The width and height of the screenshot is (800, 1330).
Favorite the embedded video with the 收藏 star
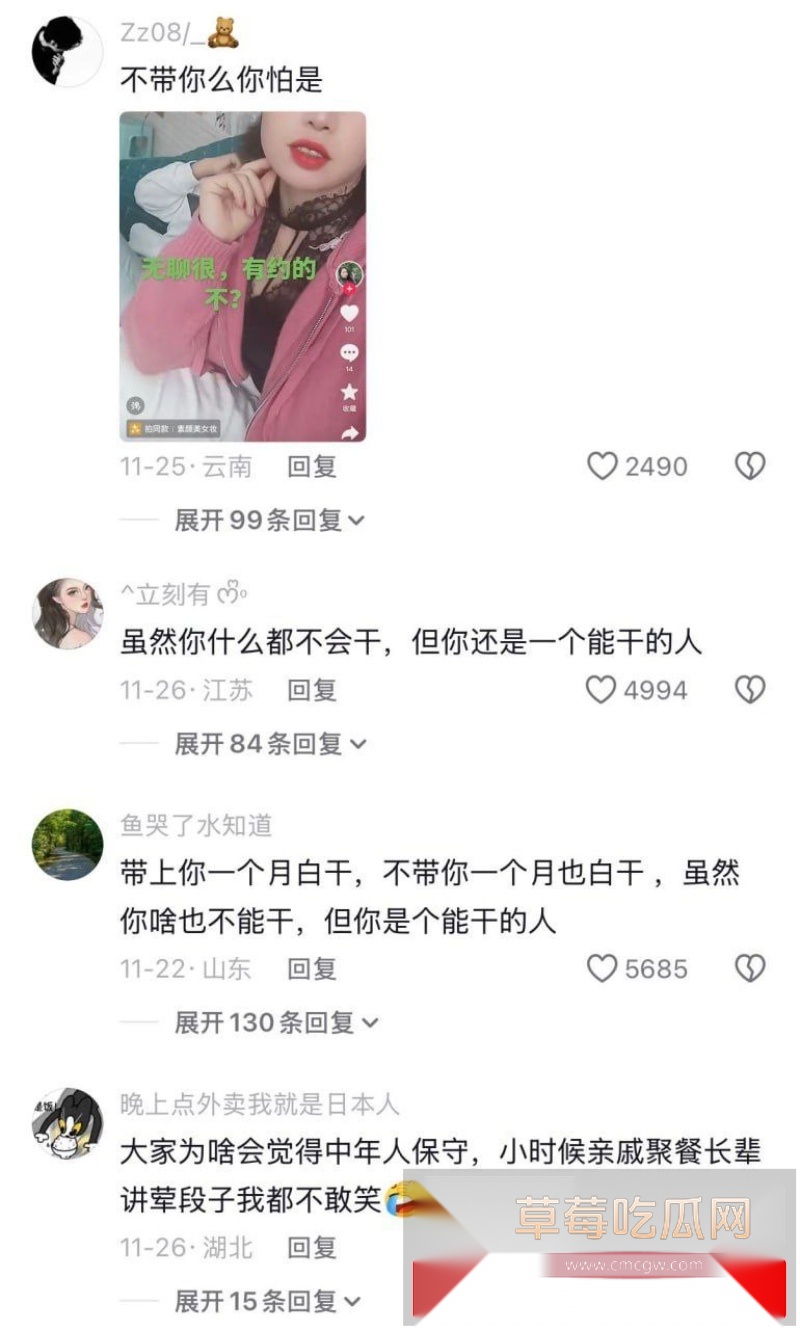[348, 392]
